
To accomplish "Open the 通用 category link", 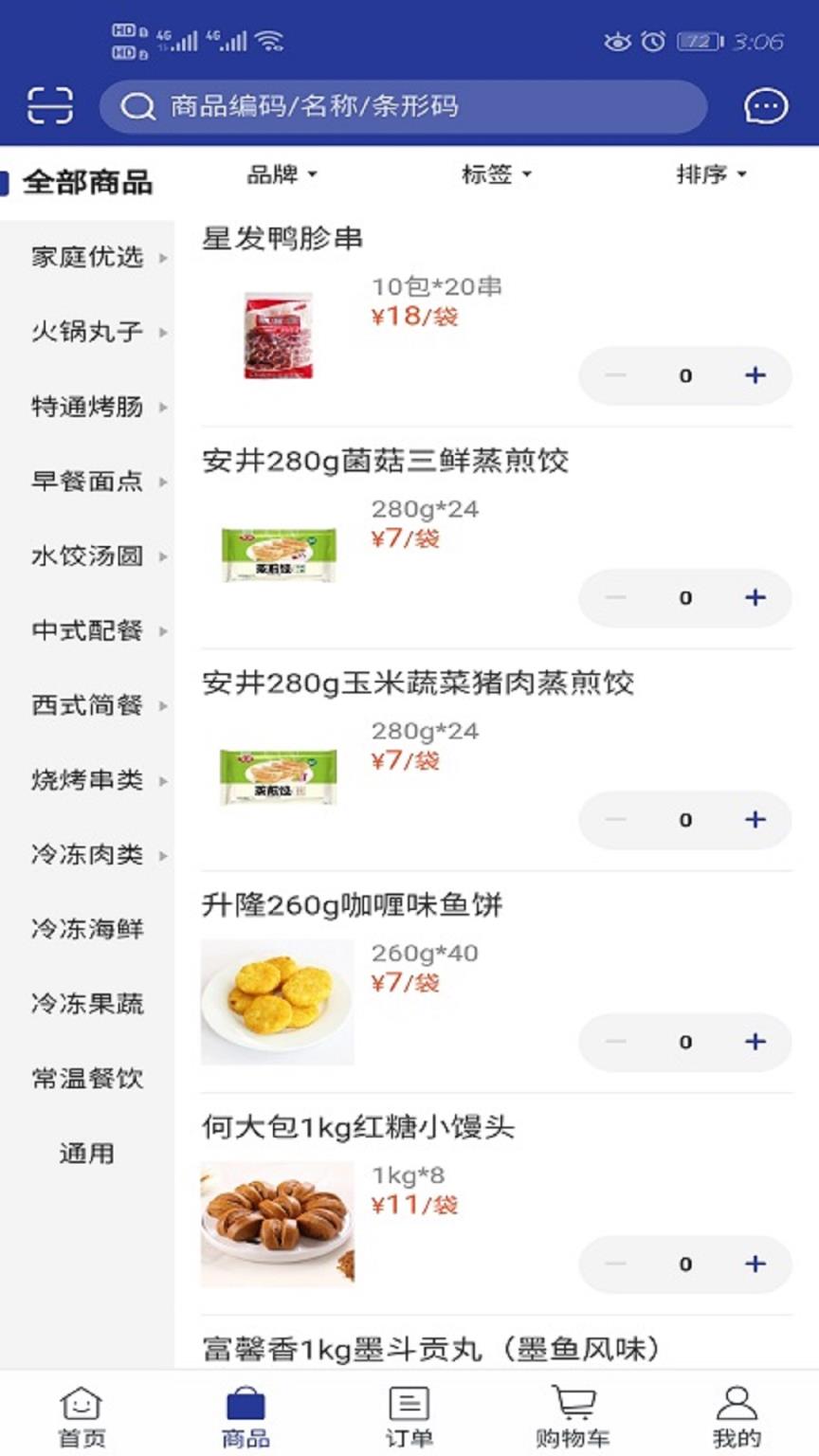I will (x=95, y=1155).
